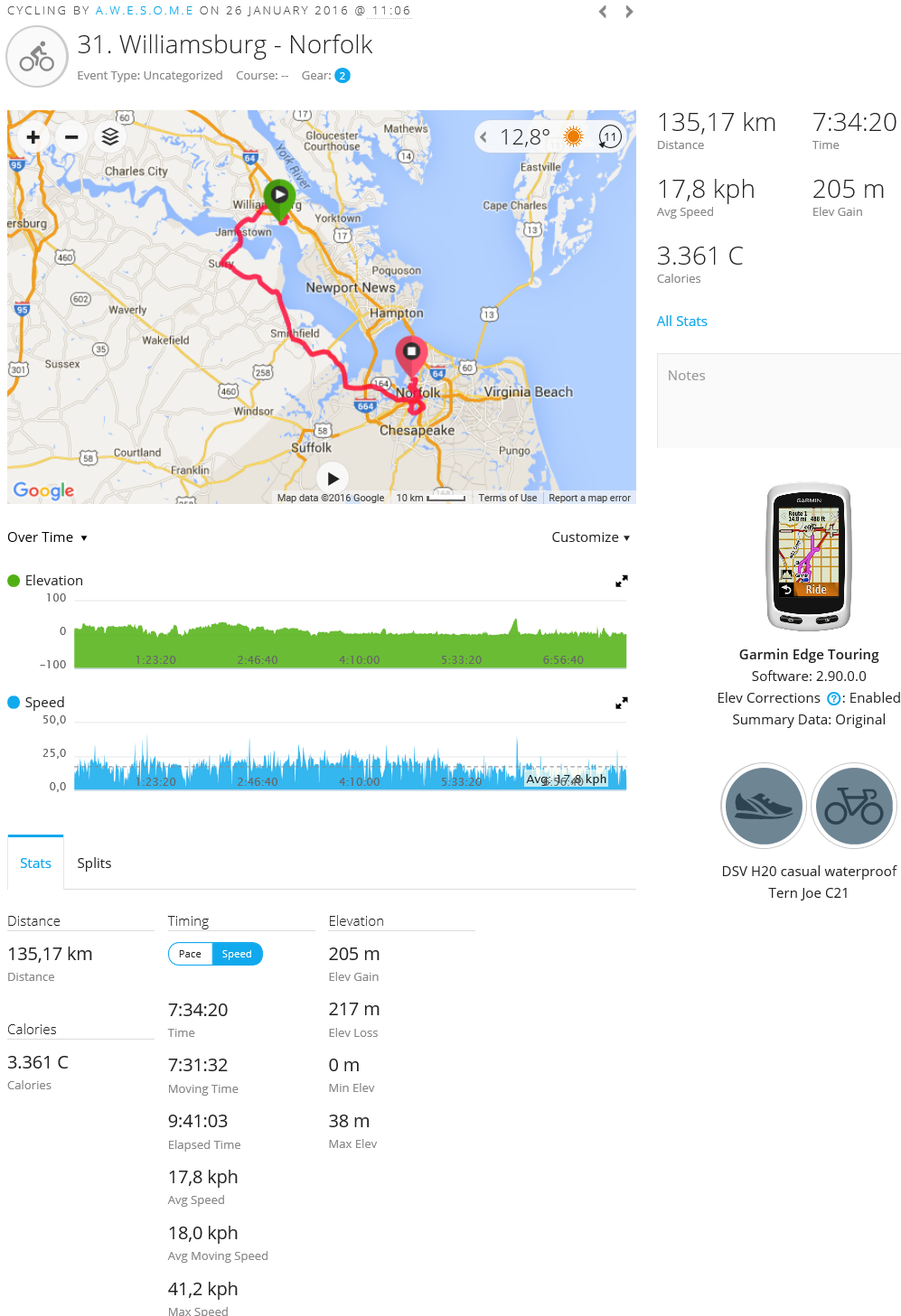Open Elev Corrections help icon
This screenshot has height=1316, width=901.
[833, 698]
